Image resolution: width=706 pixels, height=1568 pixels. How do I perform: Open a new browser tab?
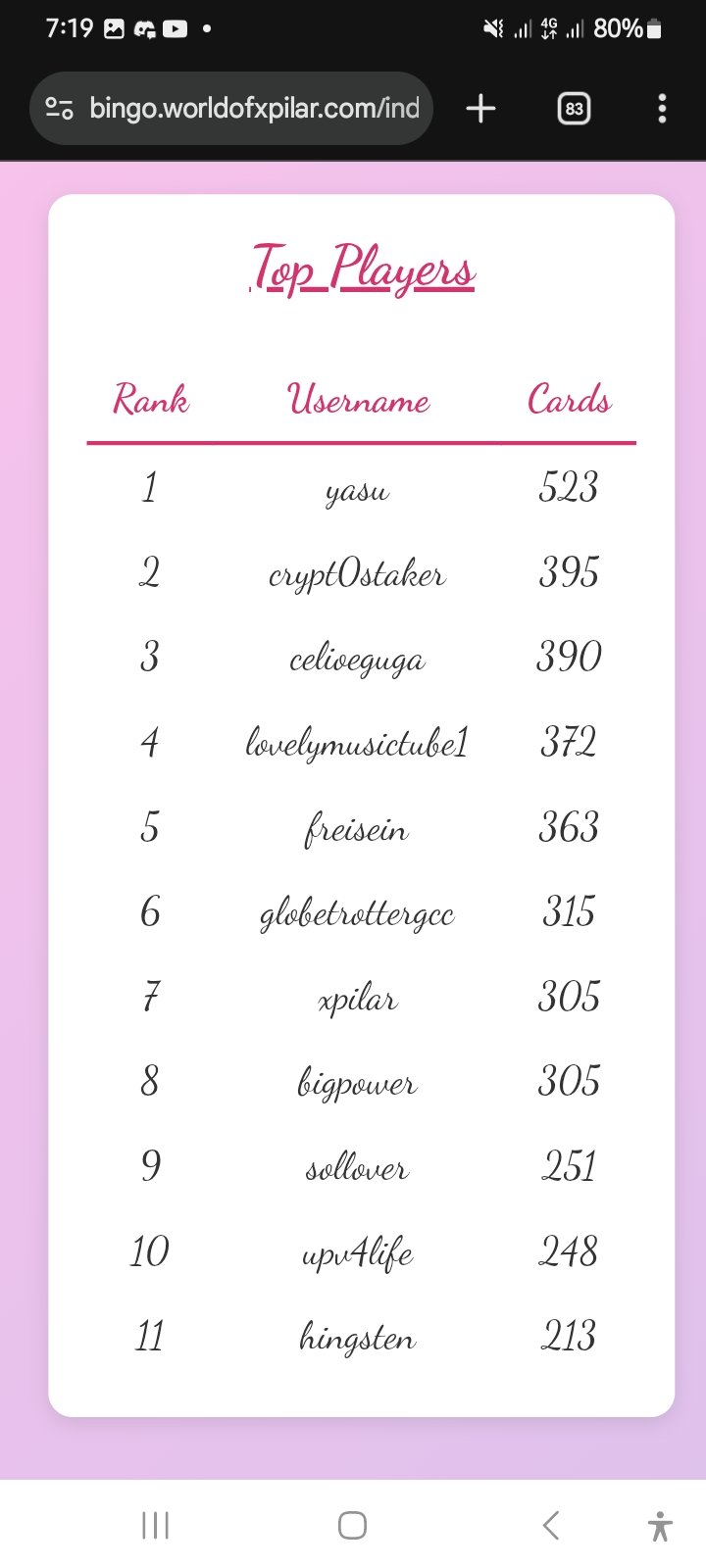click(480, 108)
